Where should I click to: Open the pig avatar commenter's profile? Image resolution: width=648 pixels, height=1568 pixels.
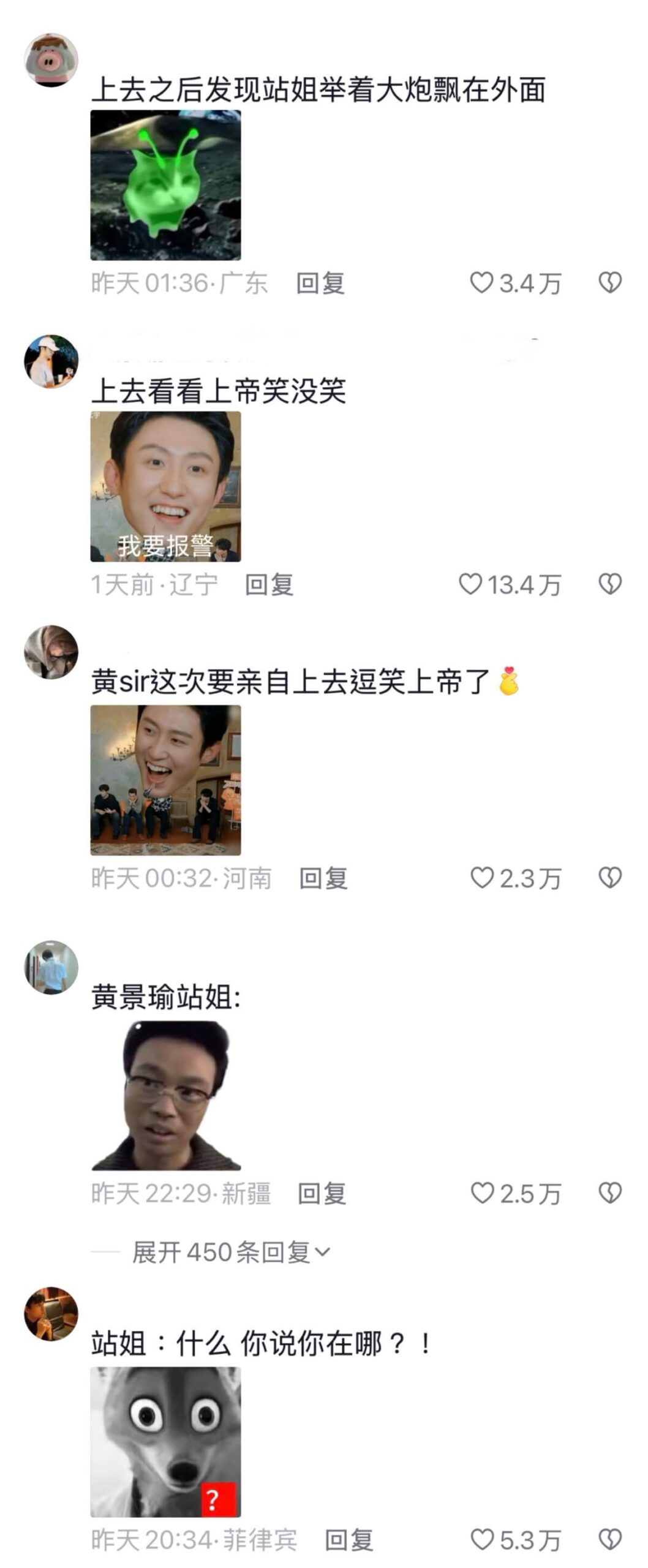pyautogui.click(x=51, y=60)
